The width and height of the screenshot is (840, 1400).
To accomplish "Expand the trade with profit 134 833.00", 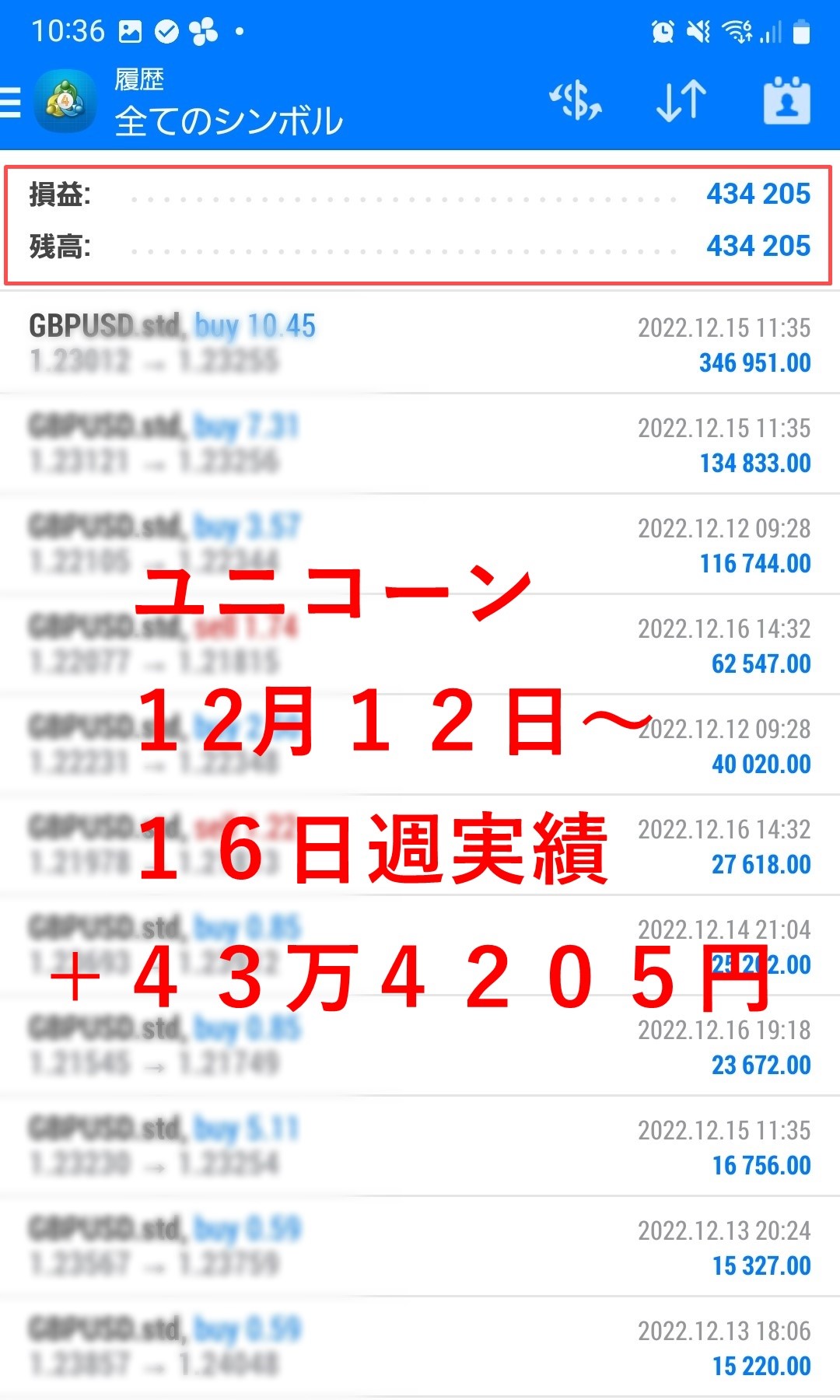I will pyautogui.click(x=420, y=444).
